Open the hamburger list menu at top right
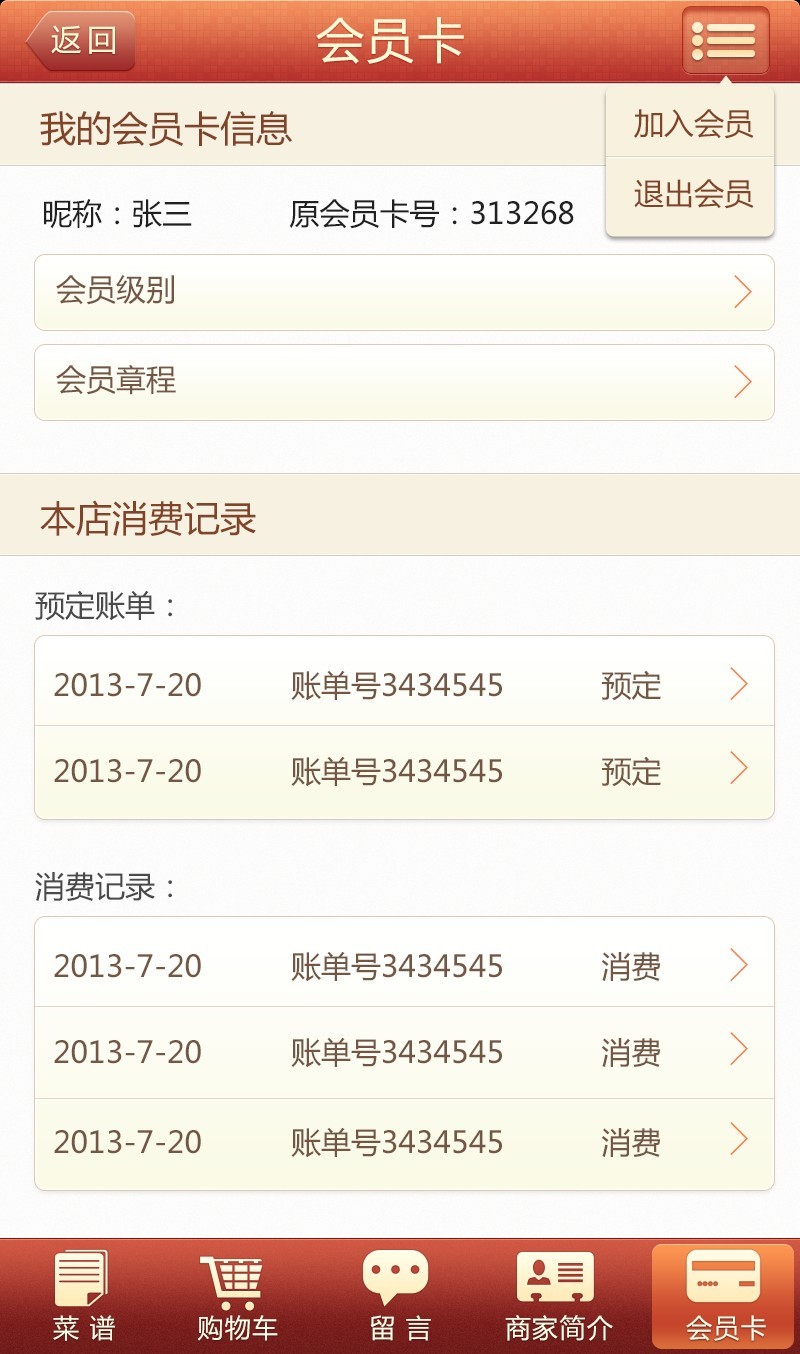The height and width of the screenshot is (1354, 800). click(725, 41)
